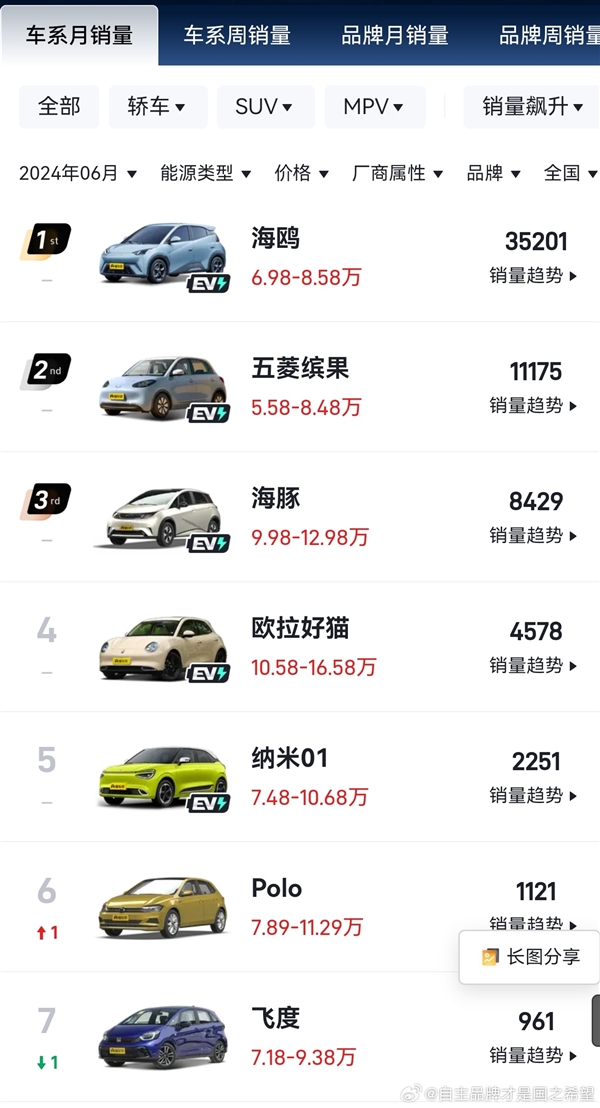
Task: Open the 能源类型 filter
Action: click(x=206, y=173)
